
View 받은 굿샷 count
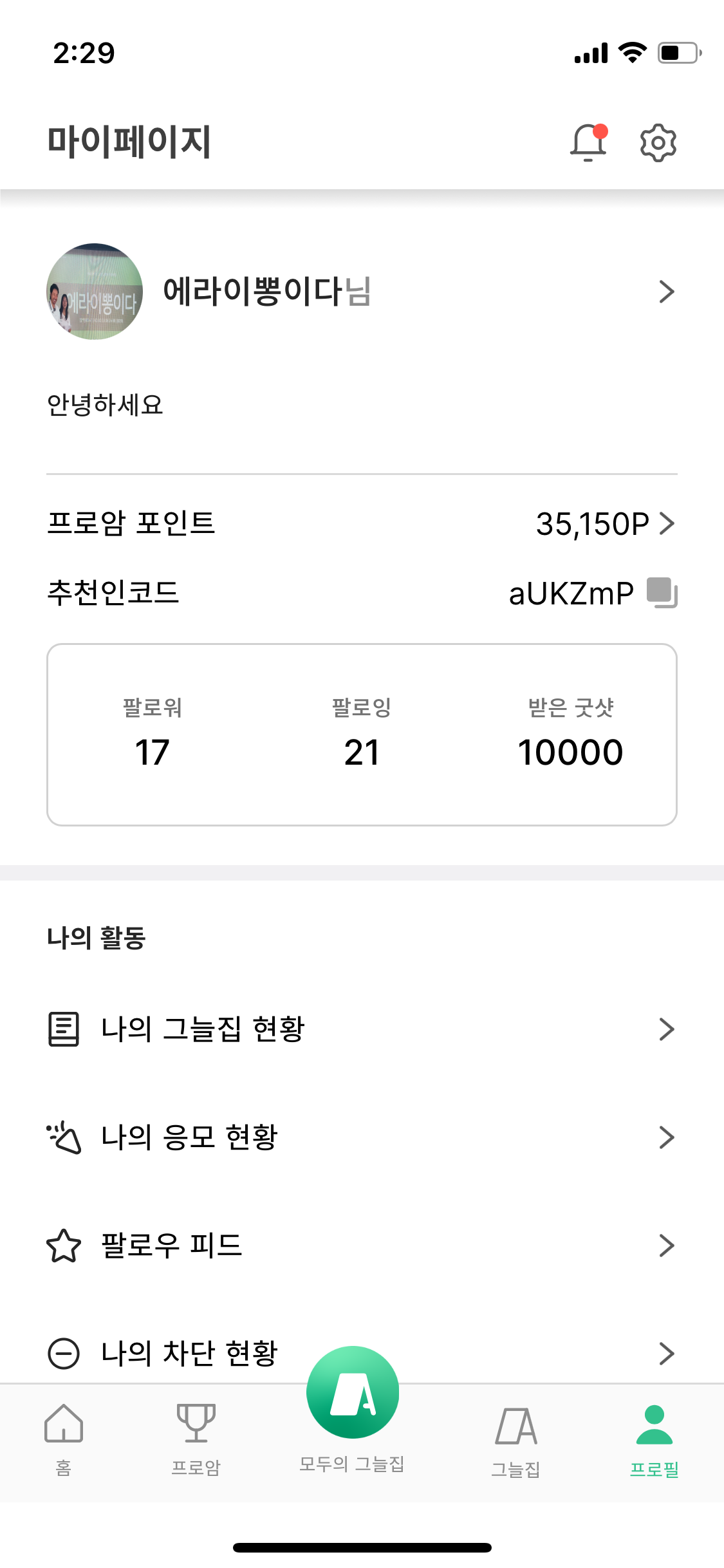(x=570, y=735)
